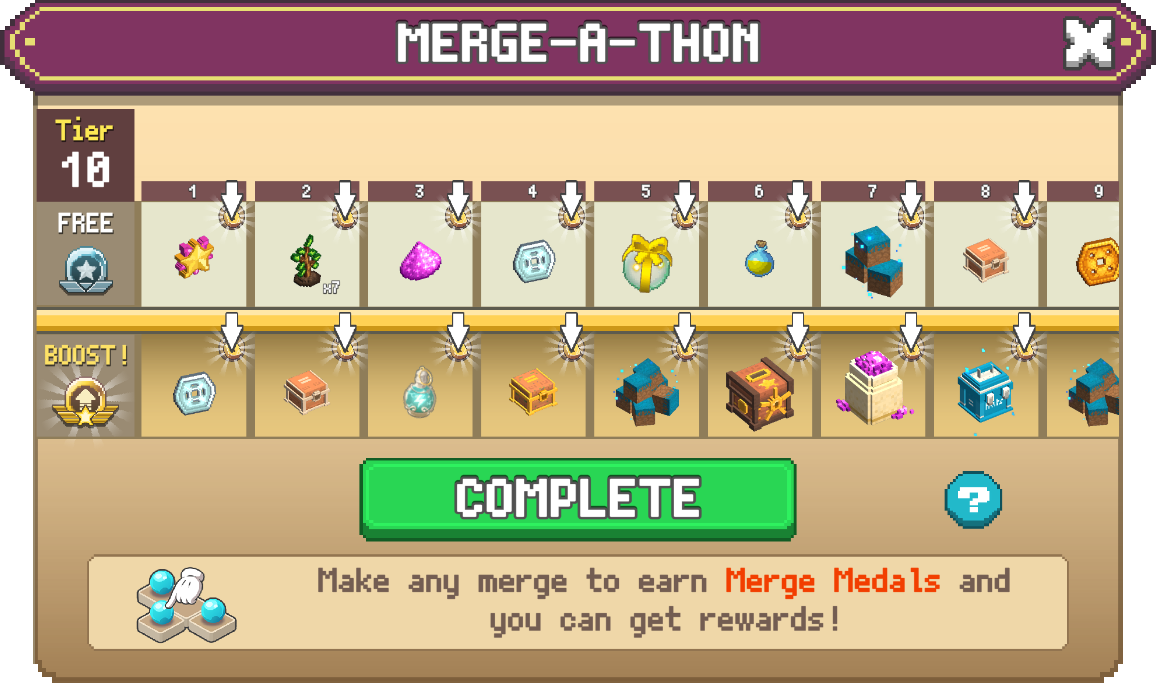1156x683 pixels.
Task: Tap the green COMPLETE button
Action: (x=578, y=497)
